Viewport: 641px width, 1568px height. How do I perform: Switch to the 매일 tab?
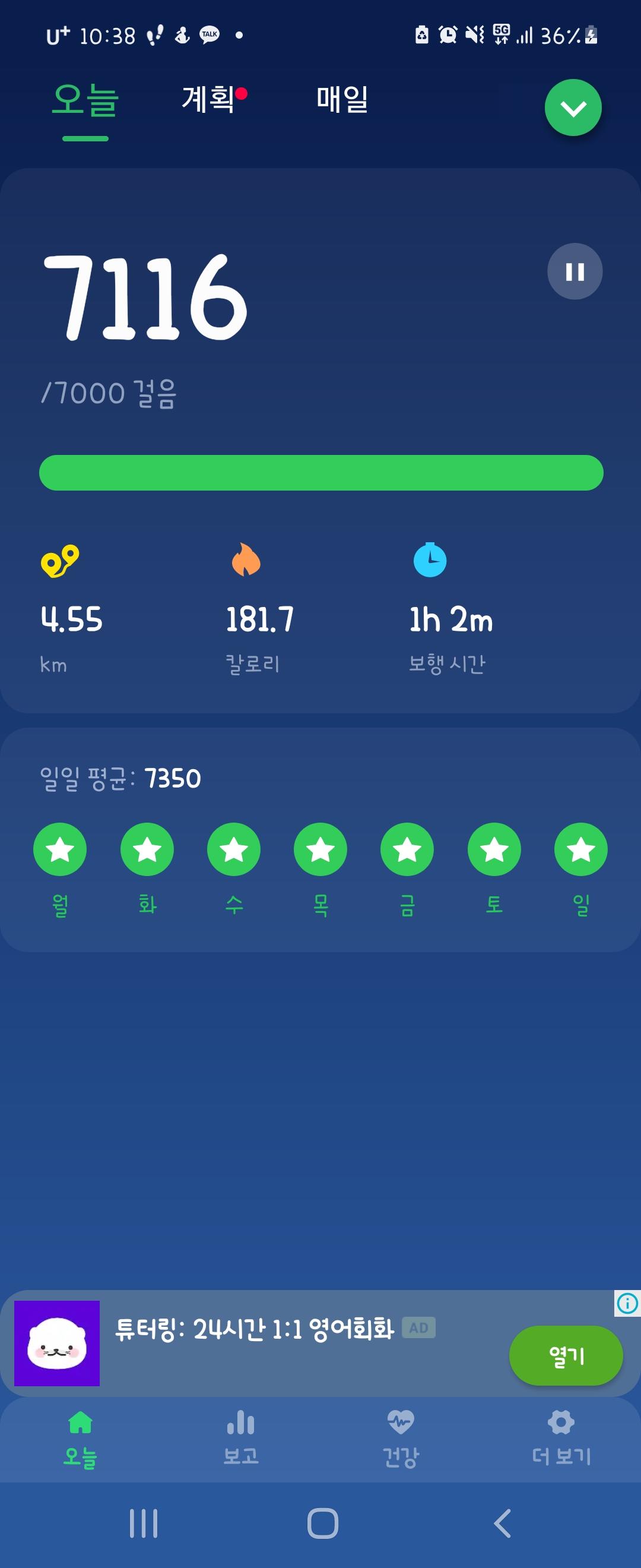pyautogui.click(x=342, y=99)
